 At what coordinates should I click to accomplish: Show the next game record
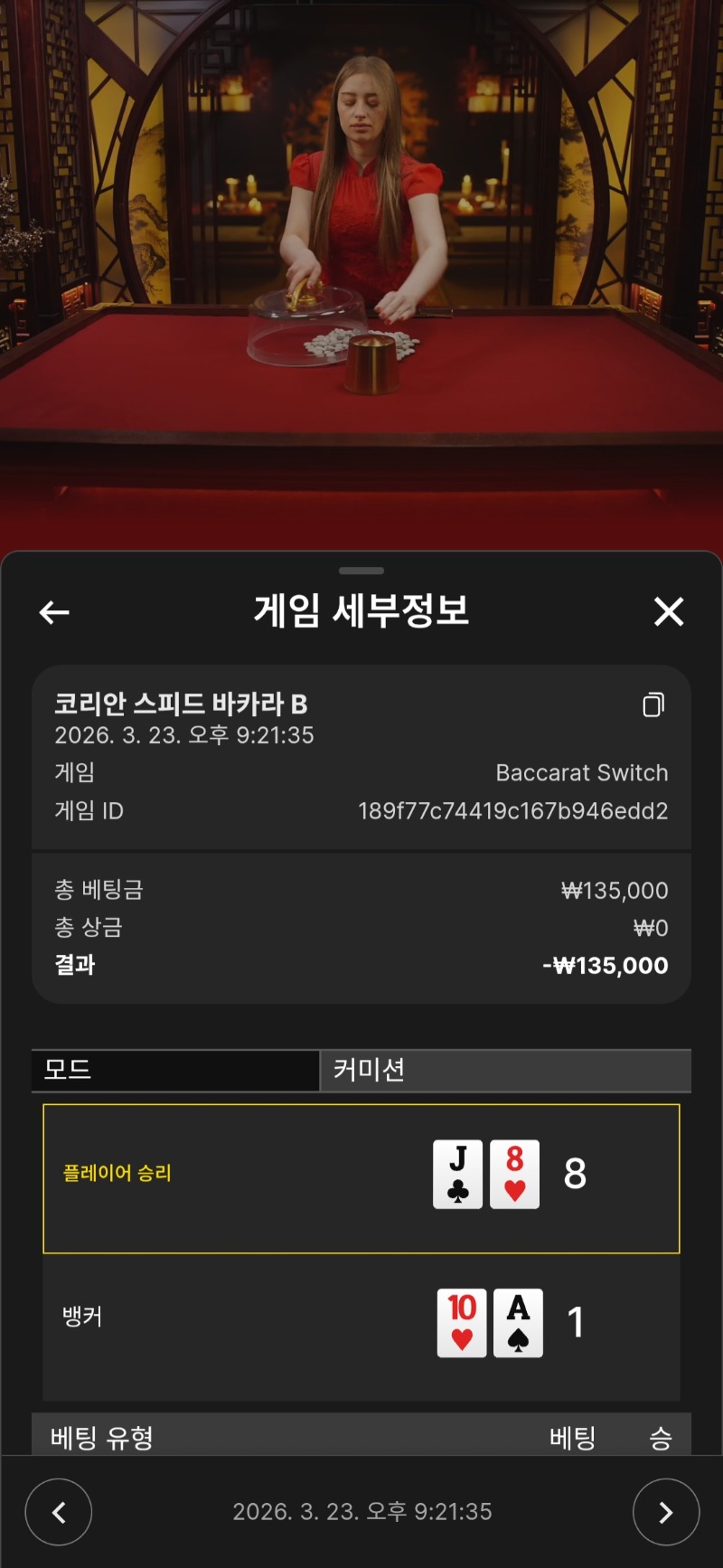click(666, 1511)
